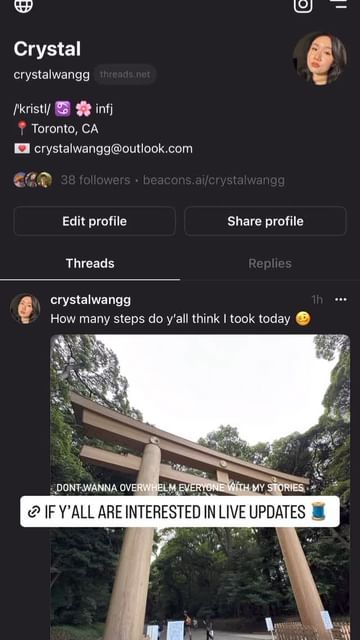Open the torii gate photo in the post

[x=200, y=487]
